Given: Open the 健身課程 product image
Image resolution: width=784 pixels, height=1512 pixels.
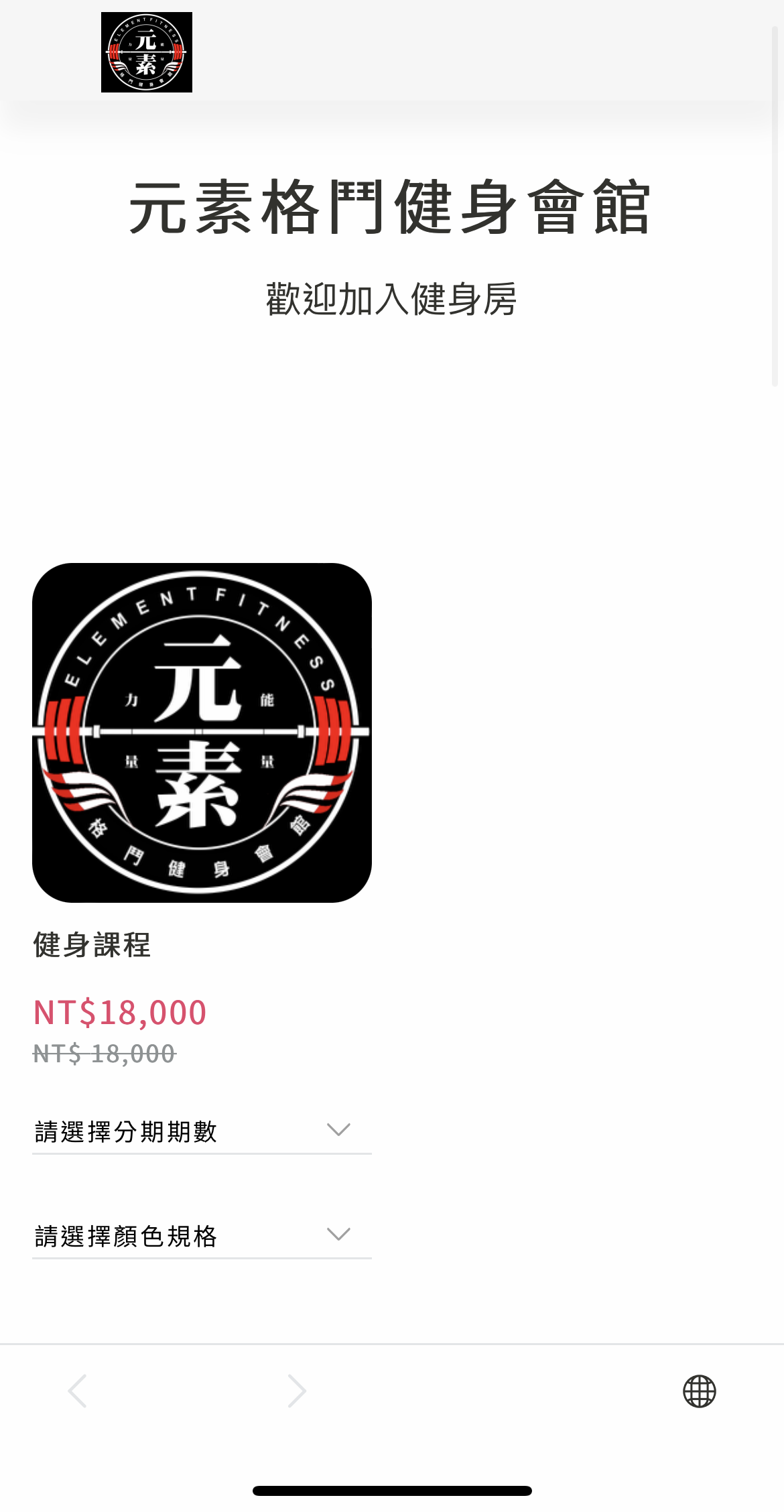Looking at the screenshot, I should [x=202, y=733].
